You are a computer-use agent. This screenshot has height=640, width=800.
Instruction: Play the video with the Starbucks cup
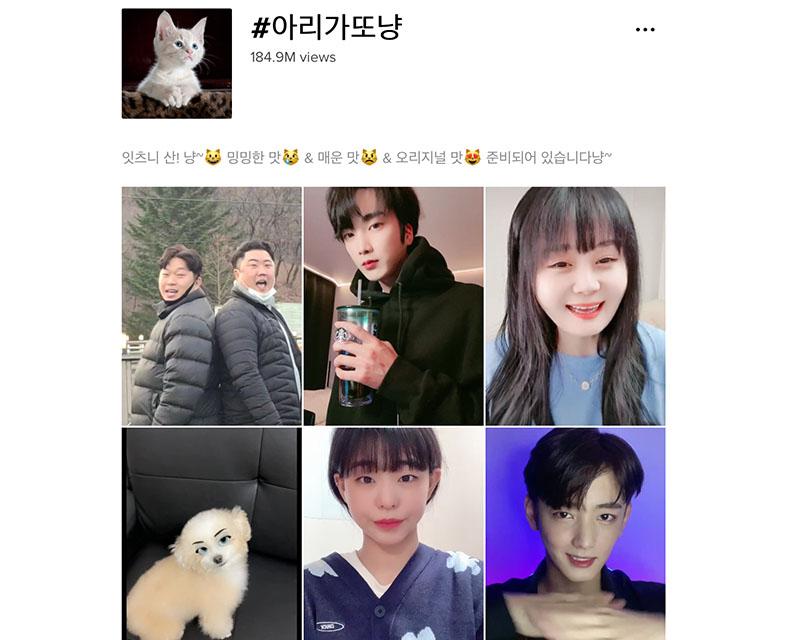click(x=393, y=306)
